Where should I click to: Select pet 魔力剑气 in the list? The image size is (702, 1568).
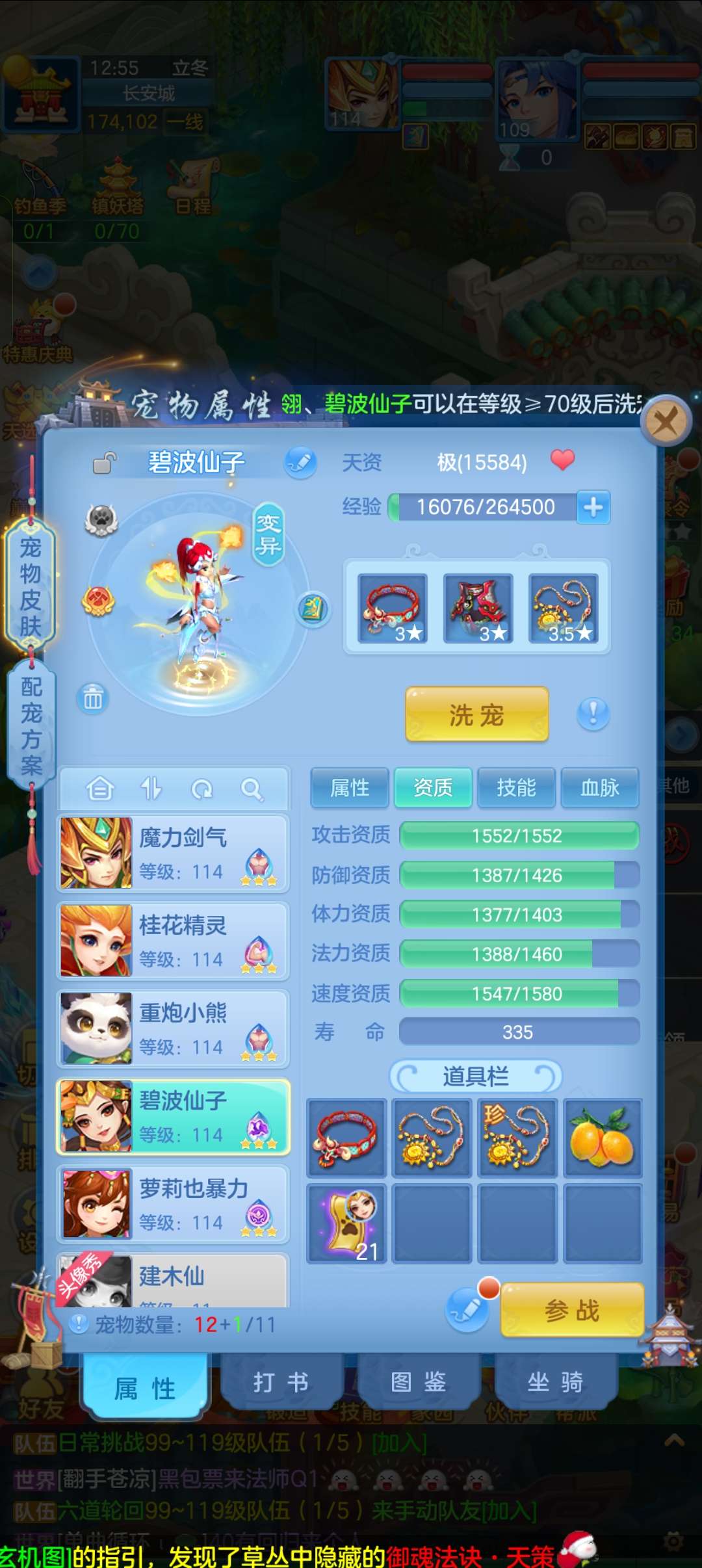coord(173,853)
